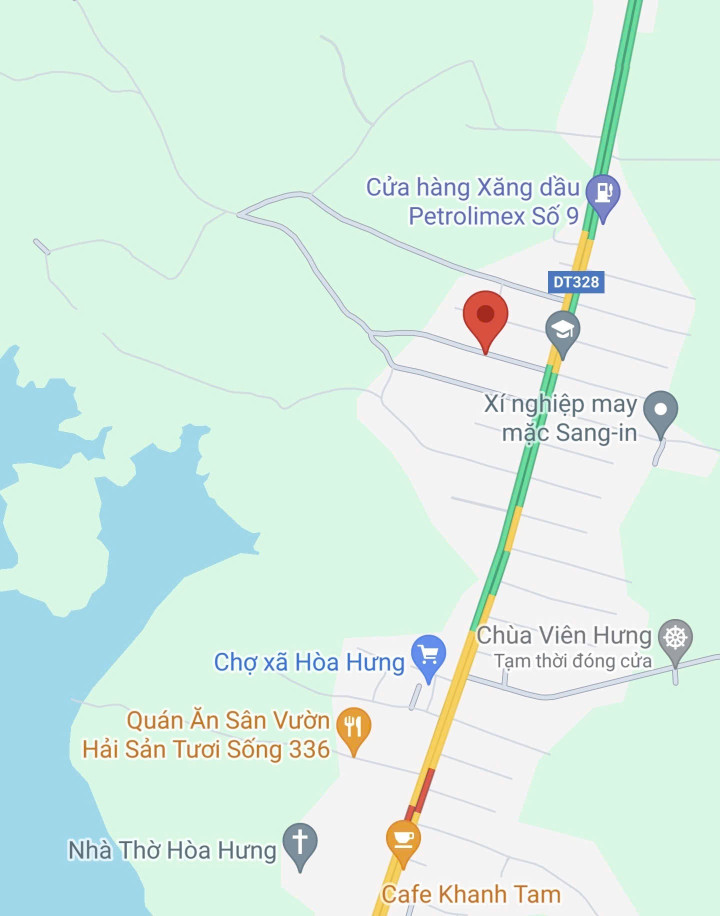Viewport: 720px width, 916px height.
Task: Open Nhà Thờ Hòa Hưng church marker
Action: 299,843
